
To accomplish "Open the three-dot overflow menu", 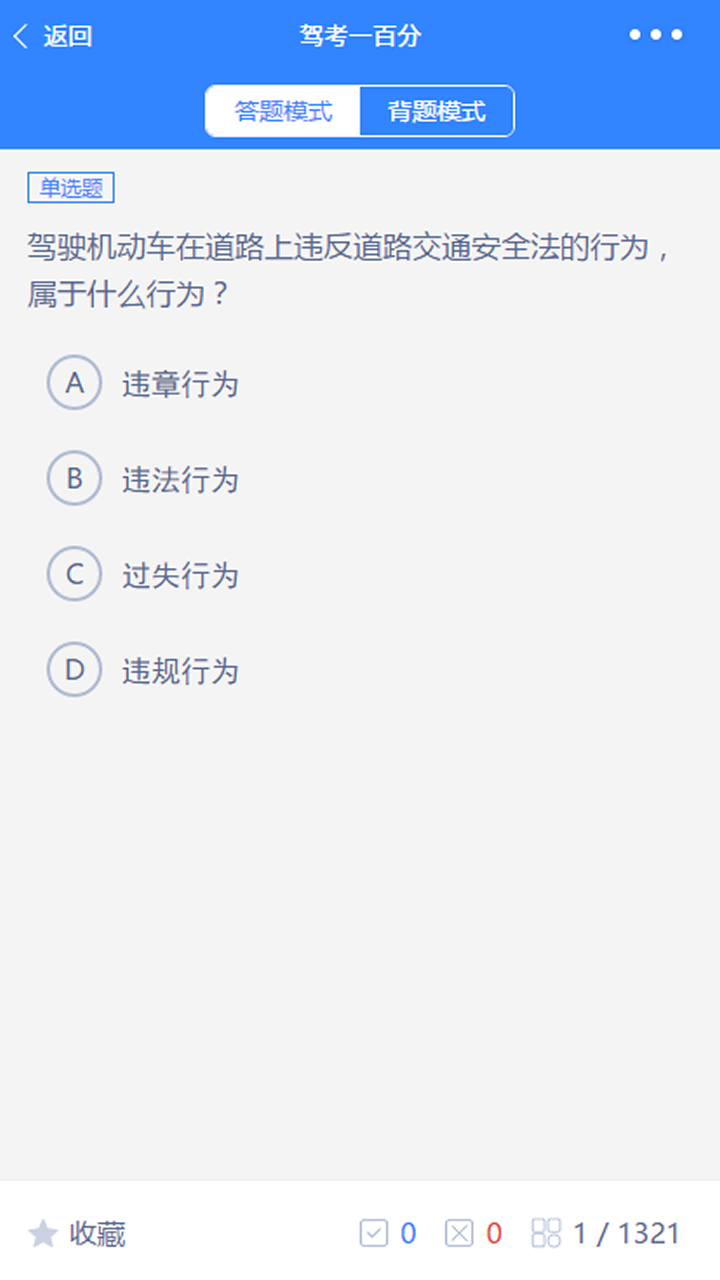I will pyautogui.click(x=656, y=36).
